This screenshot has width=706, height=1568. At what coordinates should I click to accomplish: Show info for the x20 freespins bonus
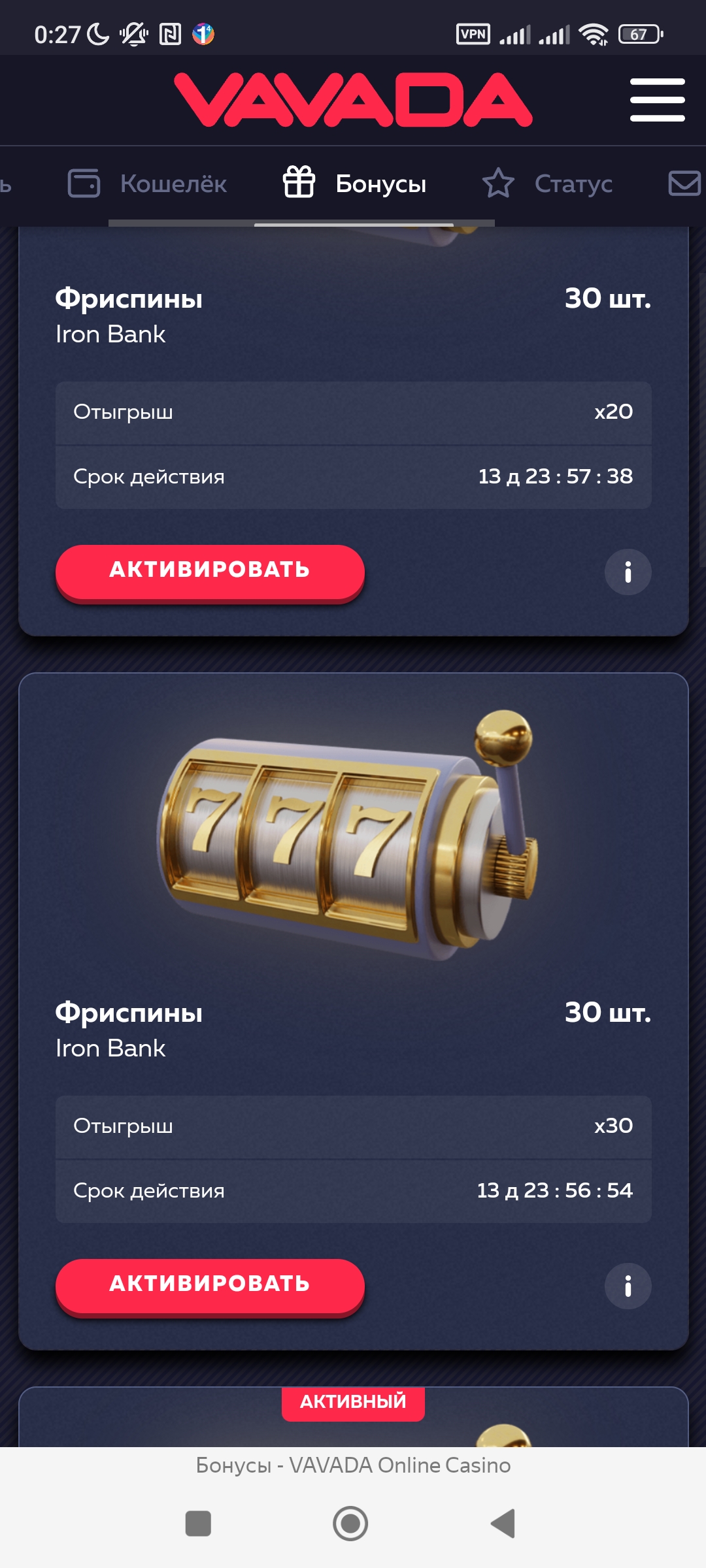[628, 572]
